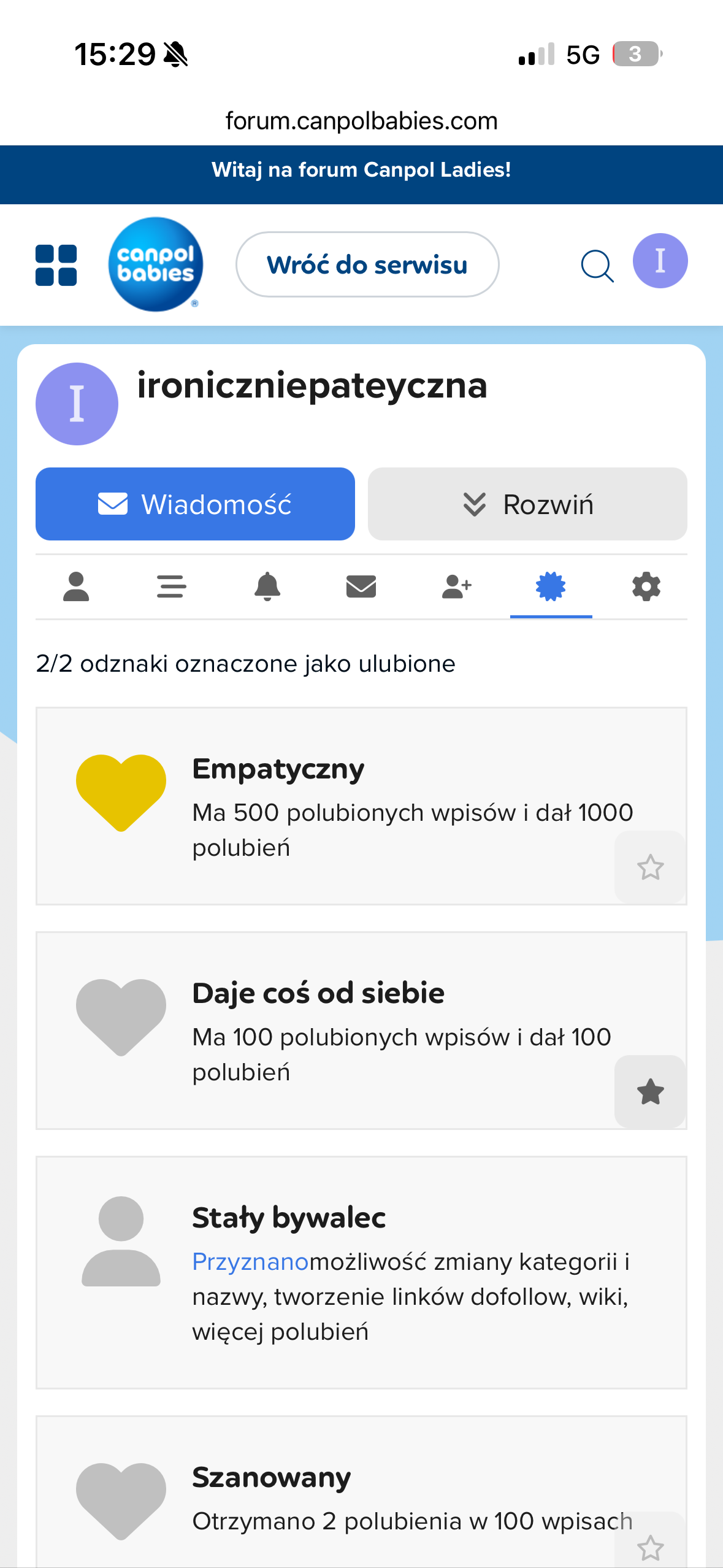Select the badges tab

click(551, 587)
